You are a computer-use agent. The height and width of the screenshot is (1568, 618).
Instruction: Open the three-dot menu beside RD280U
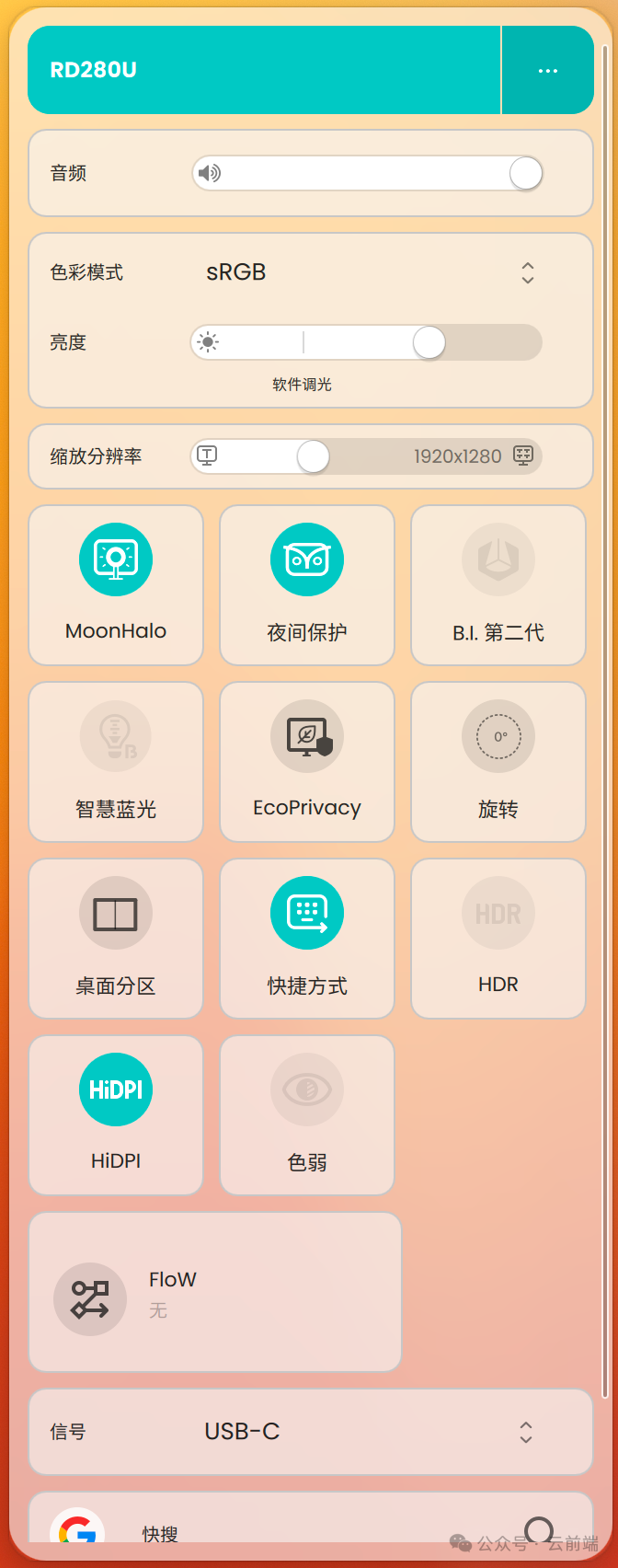click(548, 71)
